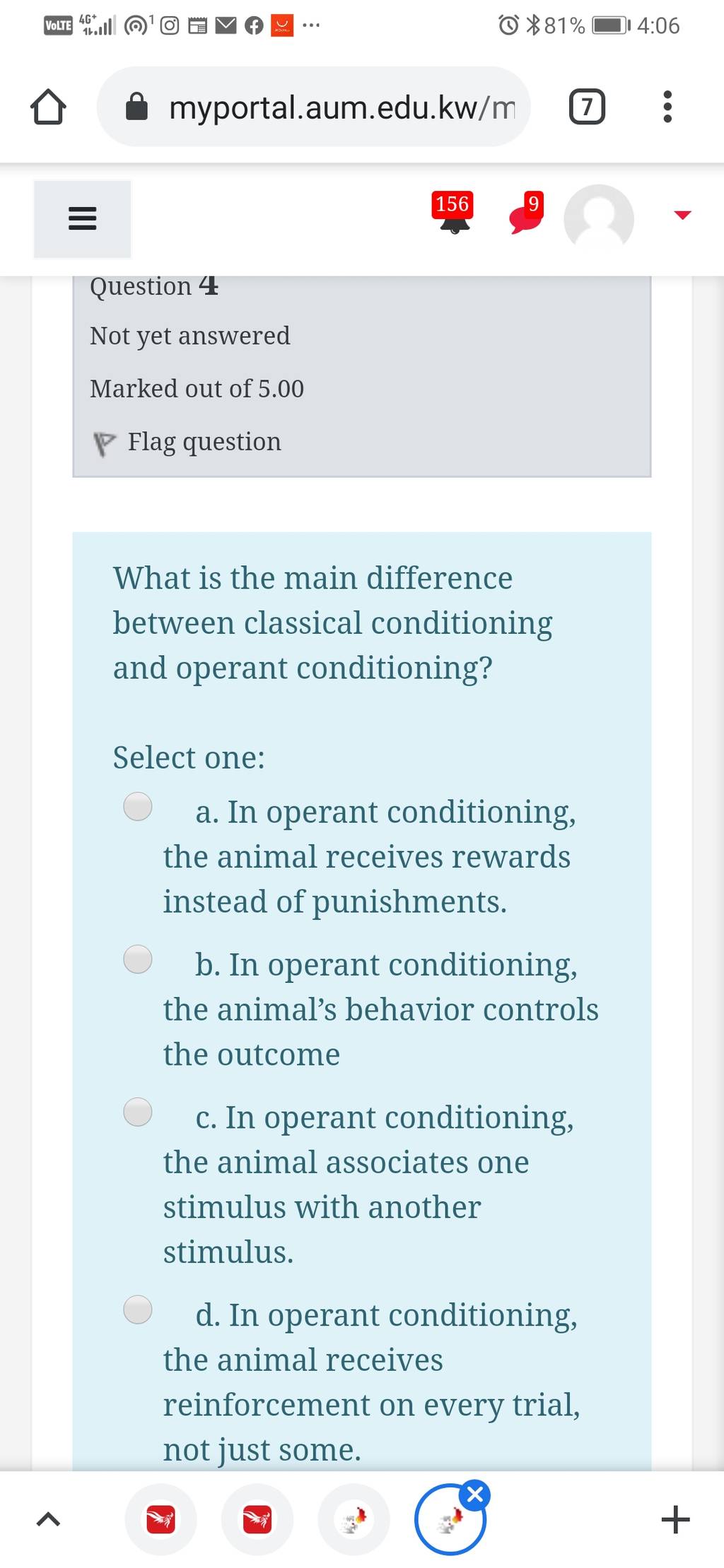This screenshot has width=724, height=1568.
Task: Close the currently highlighted tab
Action: 475,1495
